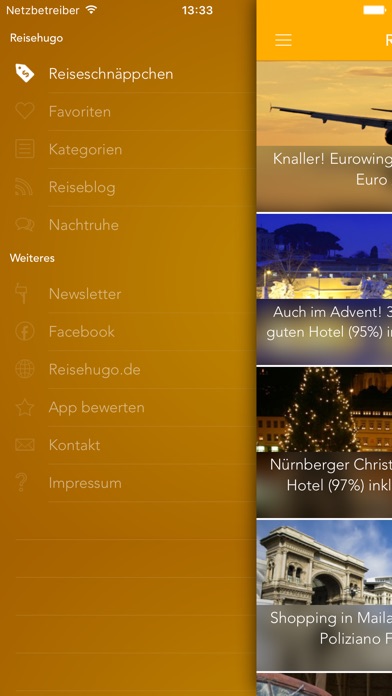Open the Newsletter item
This screenshot has height=696, width=392.
coord(128,294)
